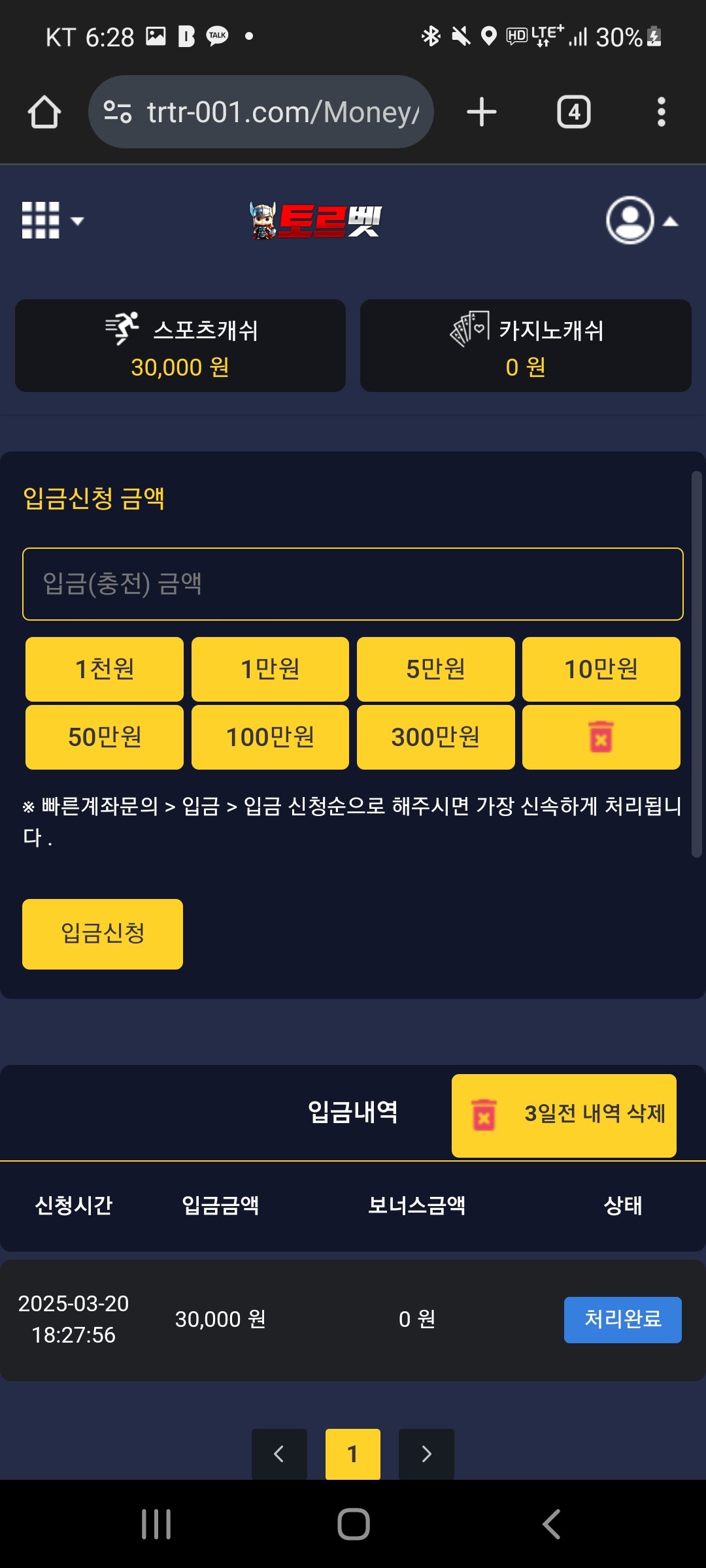Screen dimensions: 706x1568
Task: Add 100만원 to deposit amount
Action: click(270, 737)
